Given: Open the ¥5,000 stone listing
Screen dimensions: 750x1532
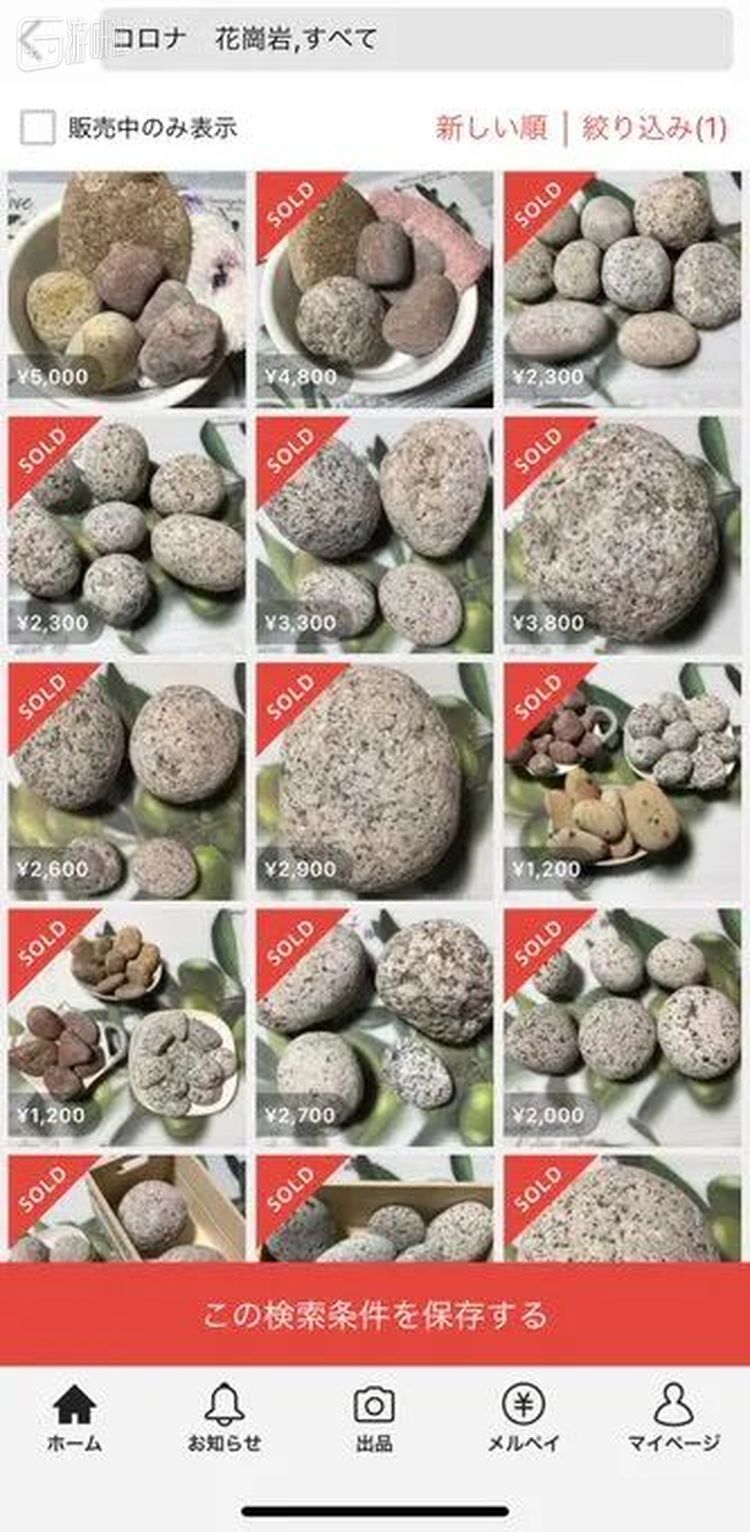Looking at the screenshot, I should pos(127,289).
